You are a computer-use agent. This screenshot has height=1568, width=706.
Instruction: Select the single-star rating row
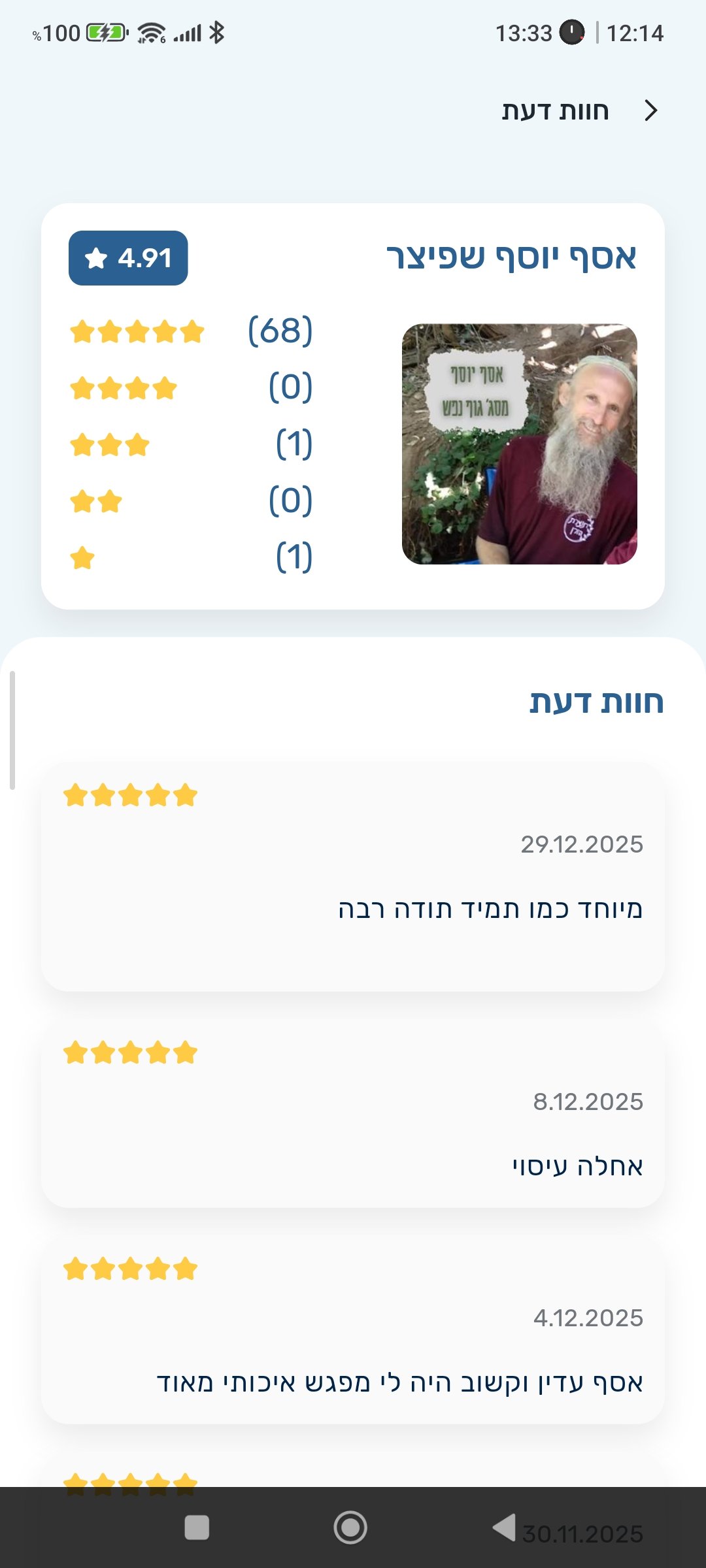[x=81, y=557]
